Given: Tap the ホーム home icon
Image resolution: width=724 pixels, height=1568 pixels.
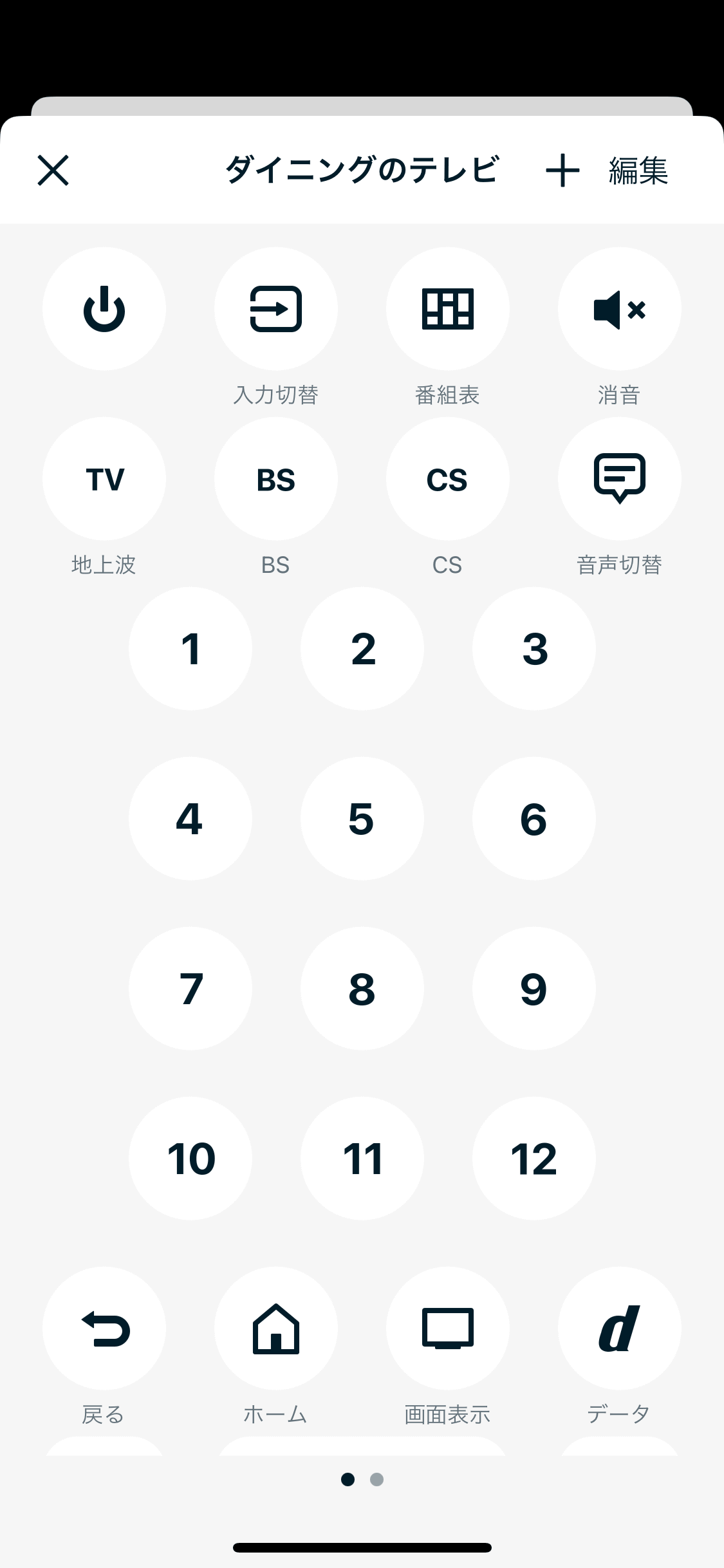Looking at the screenshot, I should (275, 1328).
